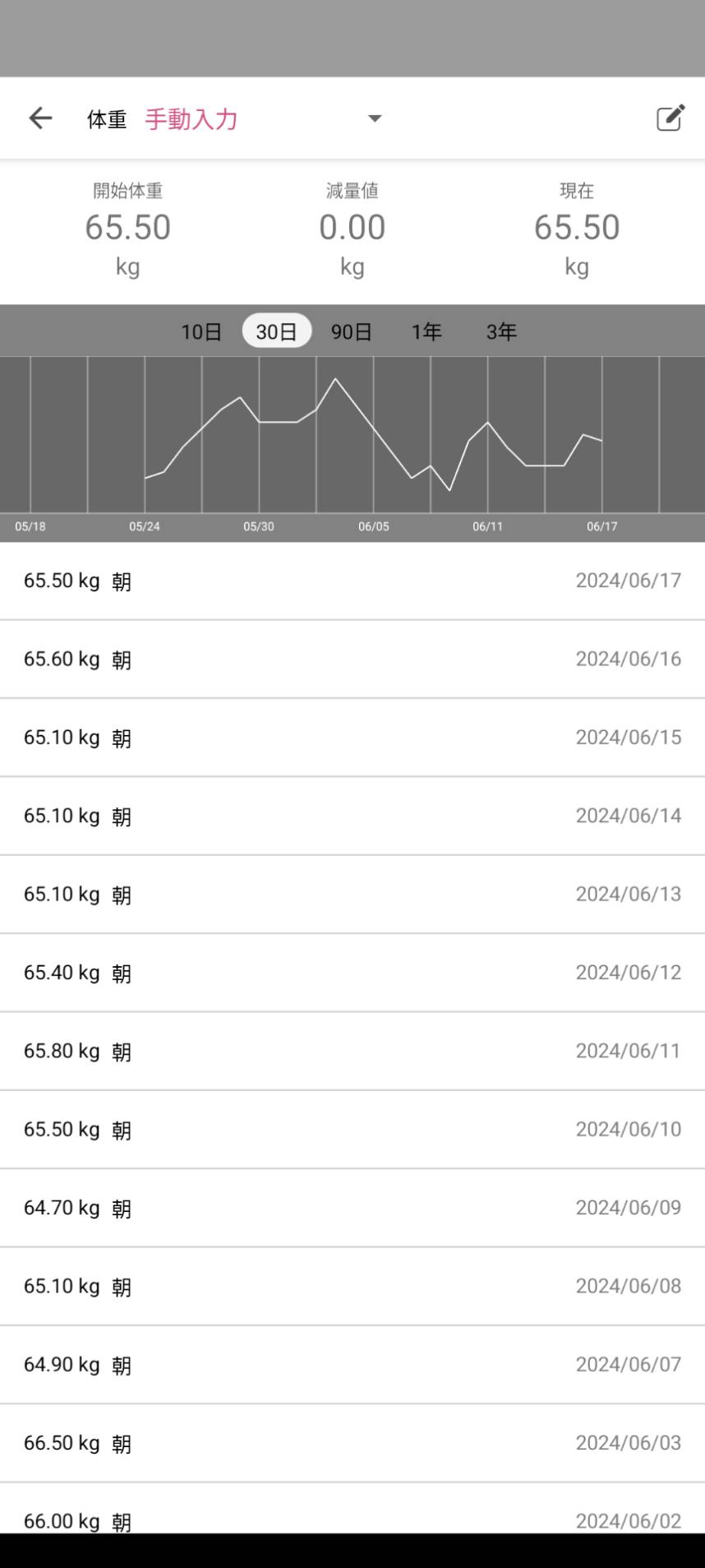The height and width of the screenshot is (1568, 705).
Task: Tap the edit pencil icon
Action: click(670, 118)
